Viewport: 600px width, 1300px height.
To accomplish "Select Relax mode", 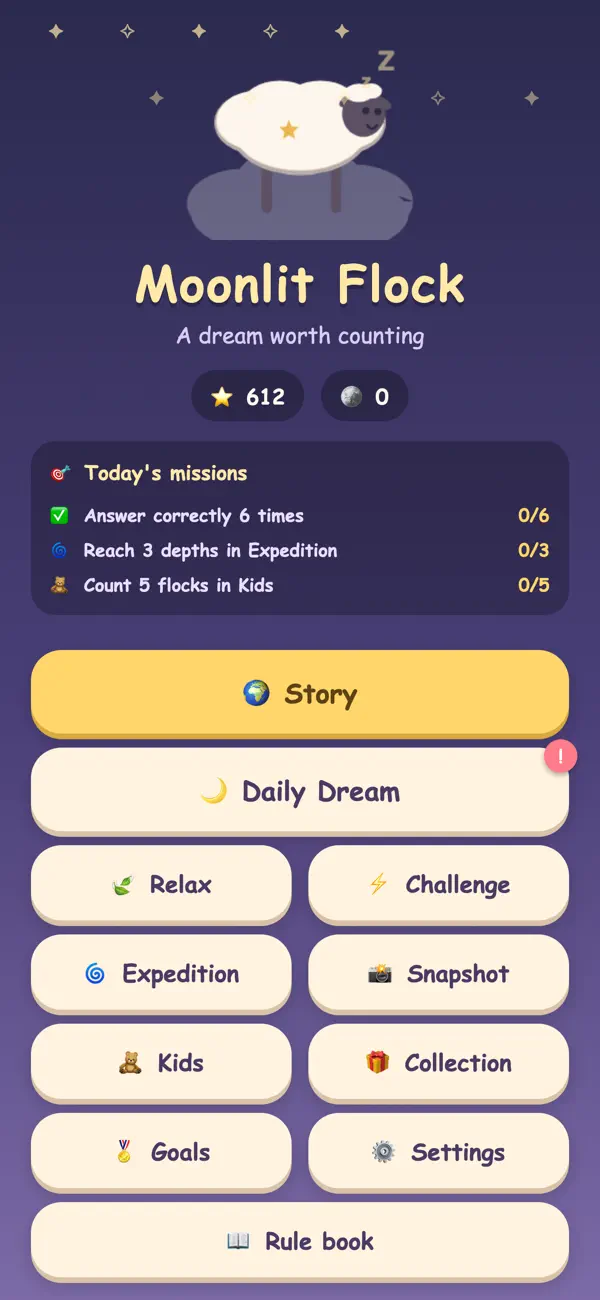I will click(161, 884).
